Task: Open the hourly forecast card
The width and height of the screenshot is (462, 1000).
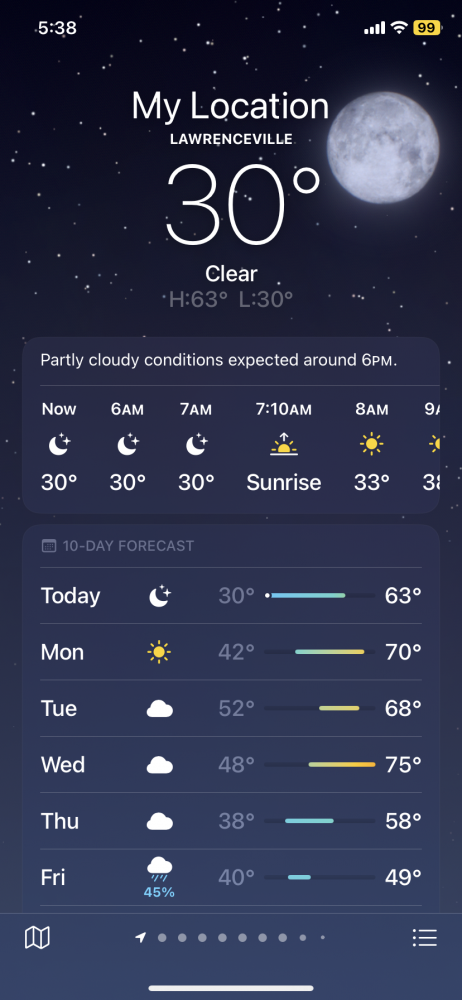Action: tap(231, 425)
